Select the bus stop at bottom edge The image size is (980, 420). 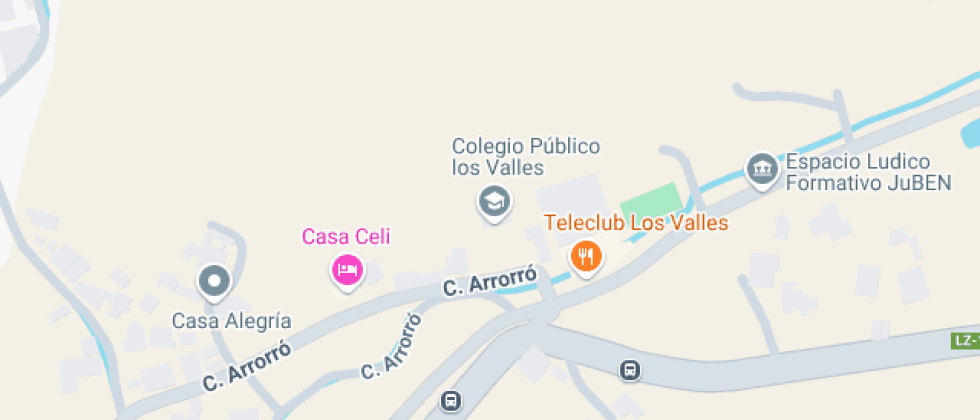451,402
